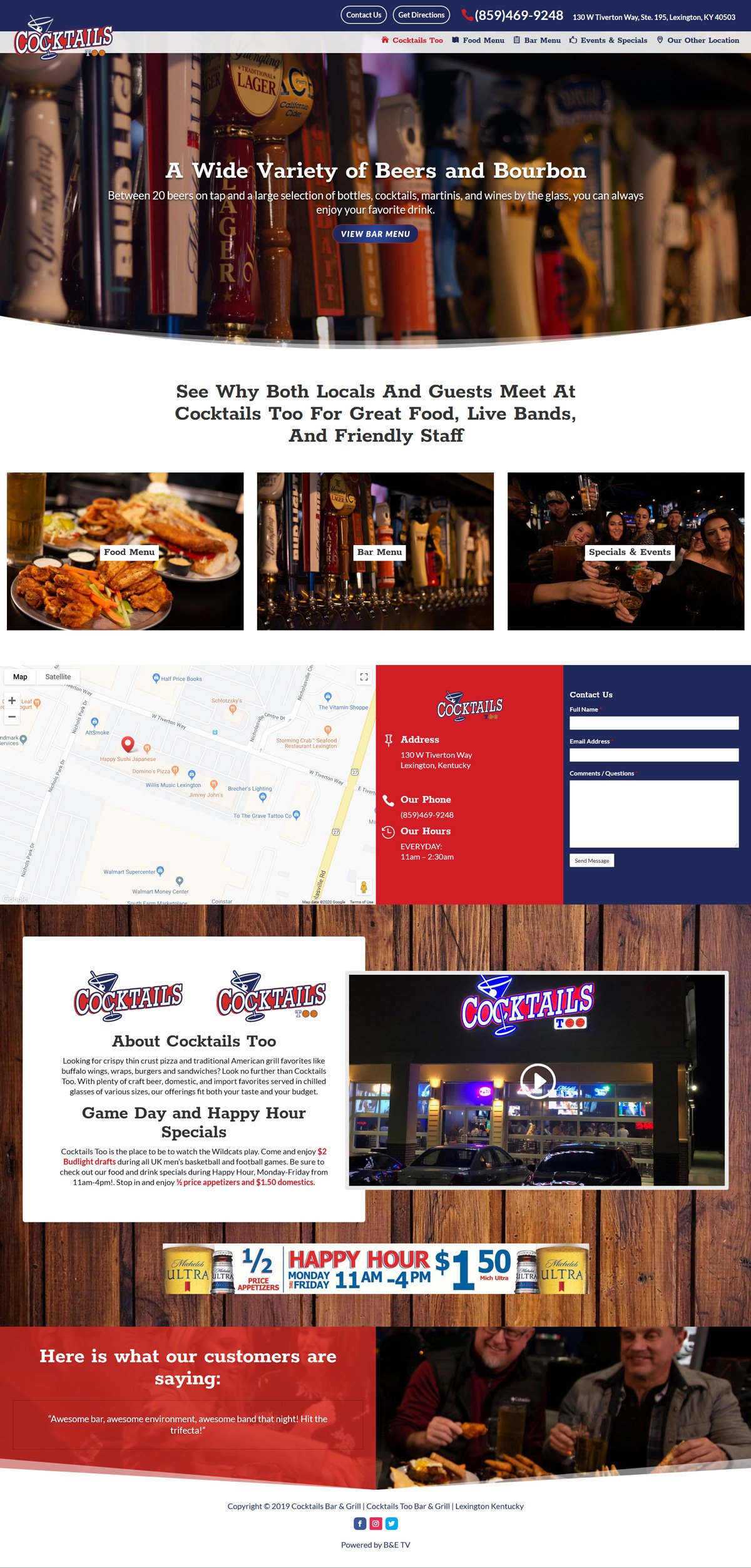Focus the Full Name field

coord(653,723)
